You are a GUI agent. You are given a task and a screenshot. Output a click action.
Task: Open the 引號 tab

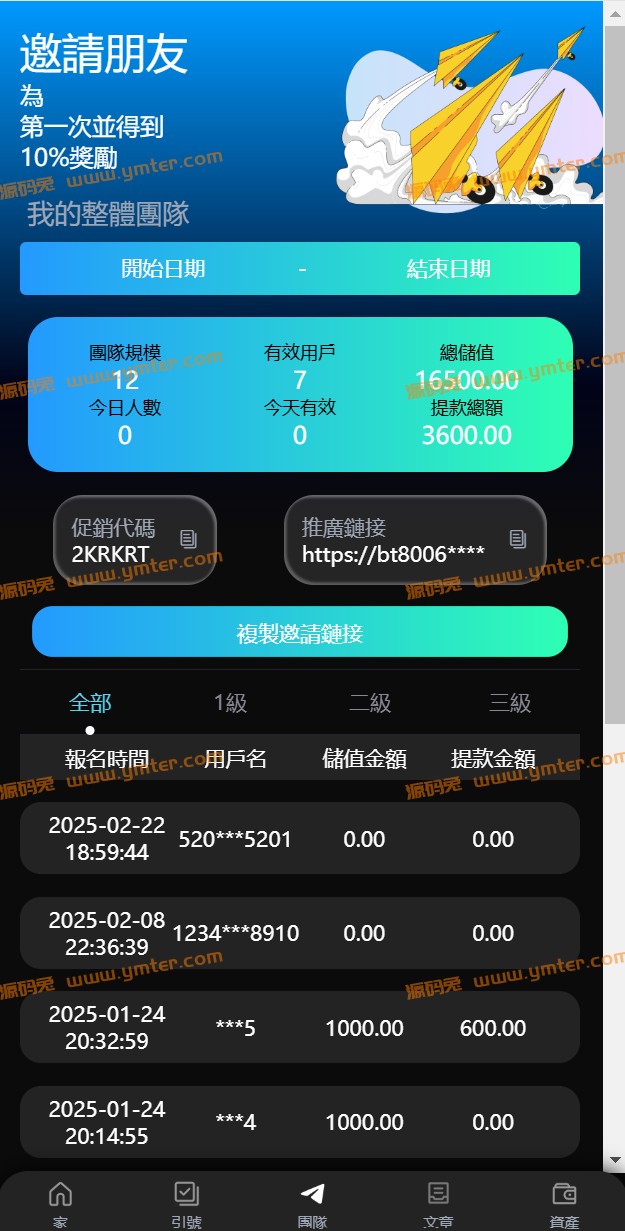click(x=186, y=1202)
